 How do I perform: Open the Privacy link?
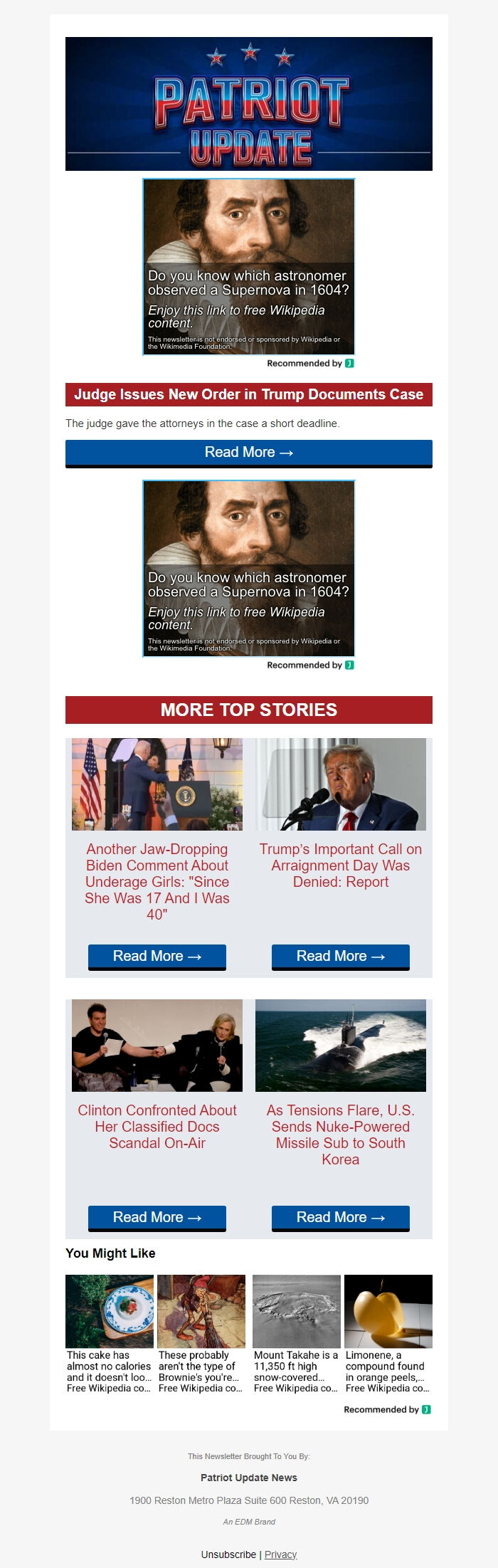point(280,1554)
